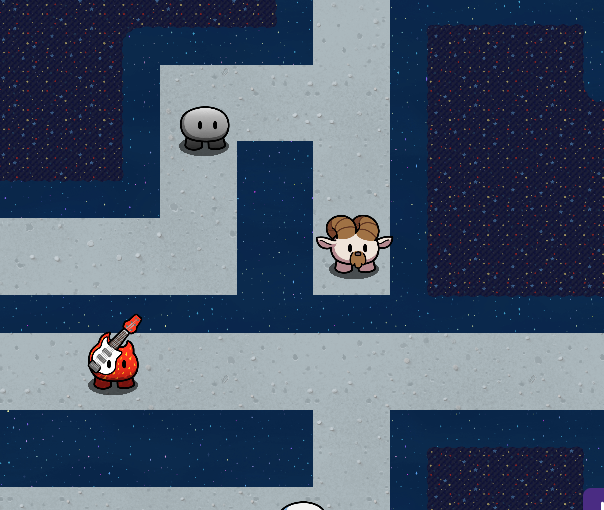
Task: Tap the purple button in the corner
Action: (595, 500)
